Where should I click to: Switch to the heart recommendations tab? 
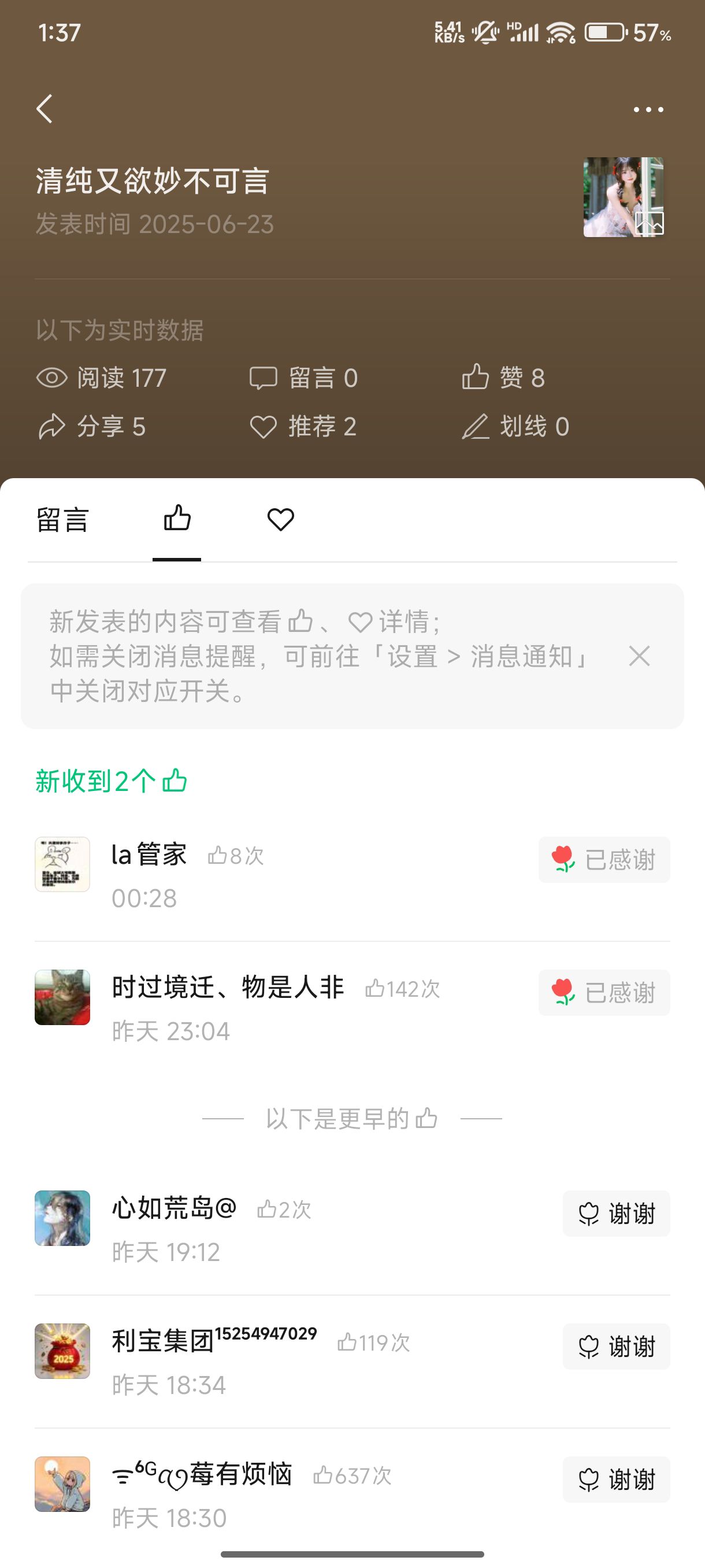point(280,520)
